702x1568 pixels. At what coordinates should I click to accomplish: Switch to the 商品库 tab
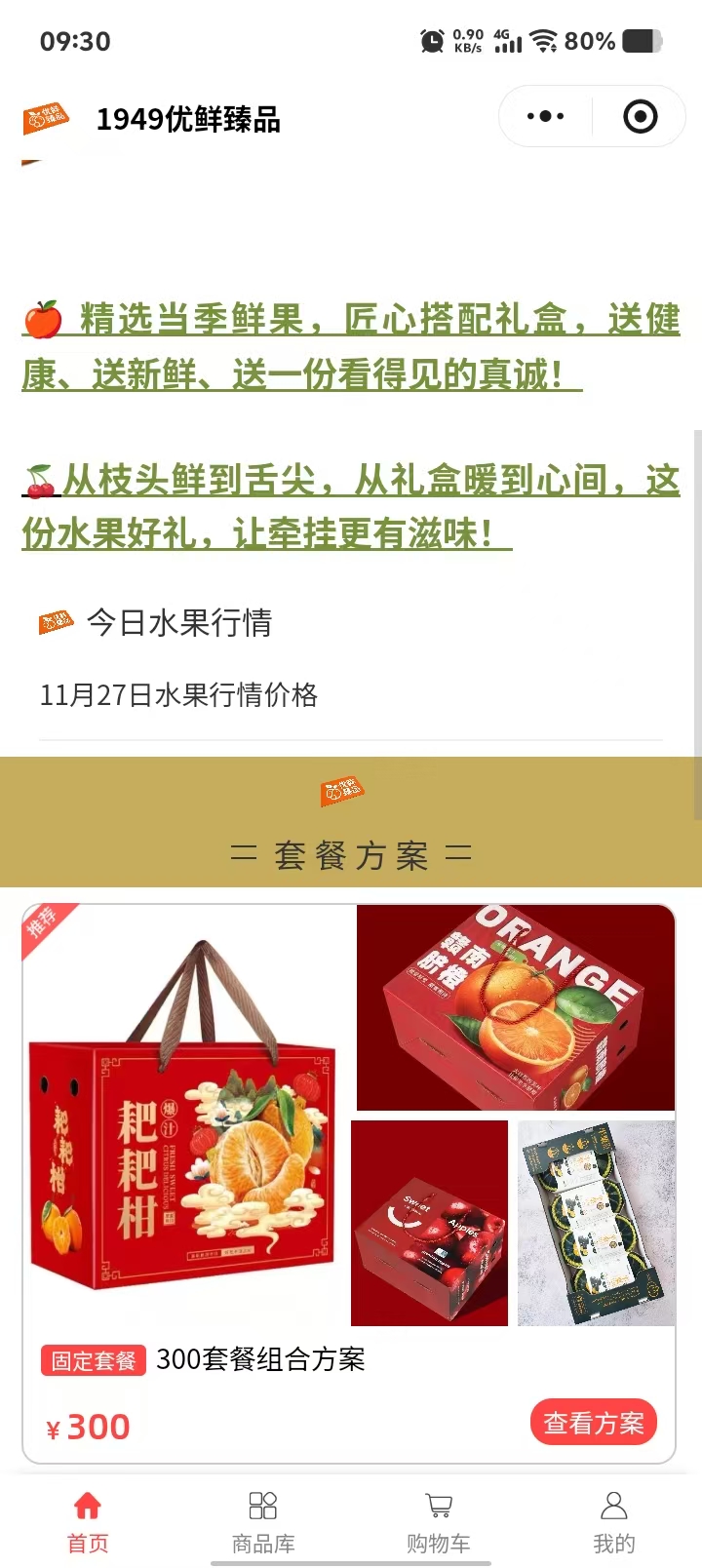click(263, 1521)
